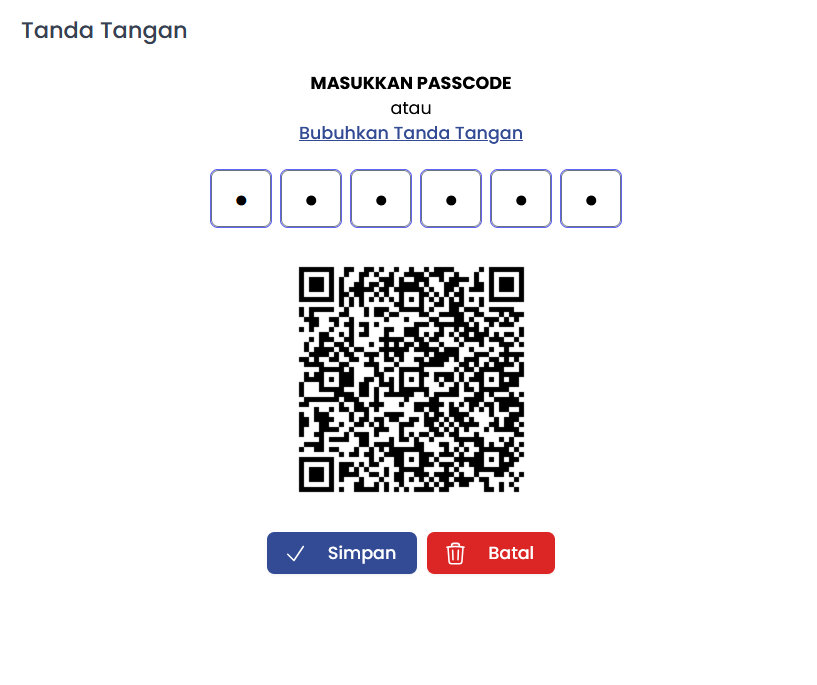The width and height of the screenshot is (817, 685).
Task: Focus the sixth passcode digit box
Action: pyautogui.click(x=591, y=199)
